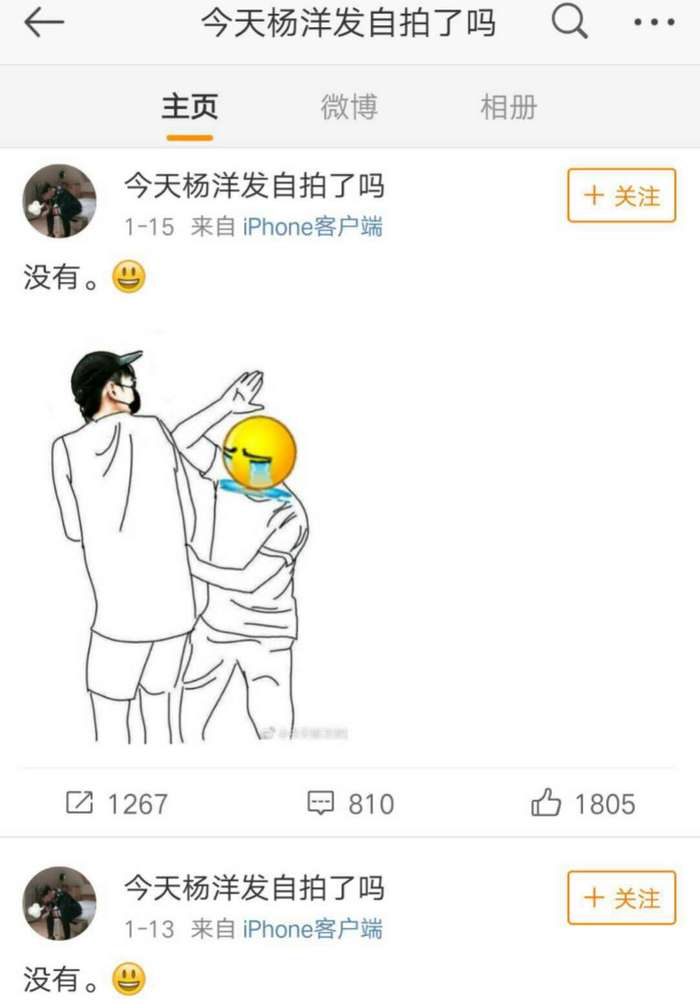Follow the account on the 1-15 post
This screenshot has height=1004, width=700.
621,196
